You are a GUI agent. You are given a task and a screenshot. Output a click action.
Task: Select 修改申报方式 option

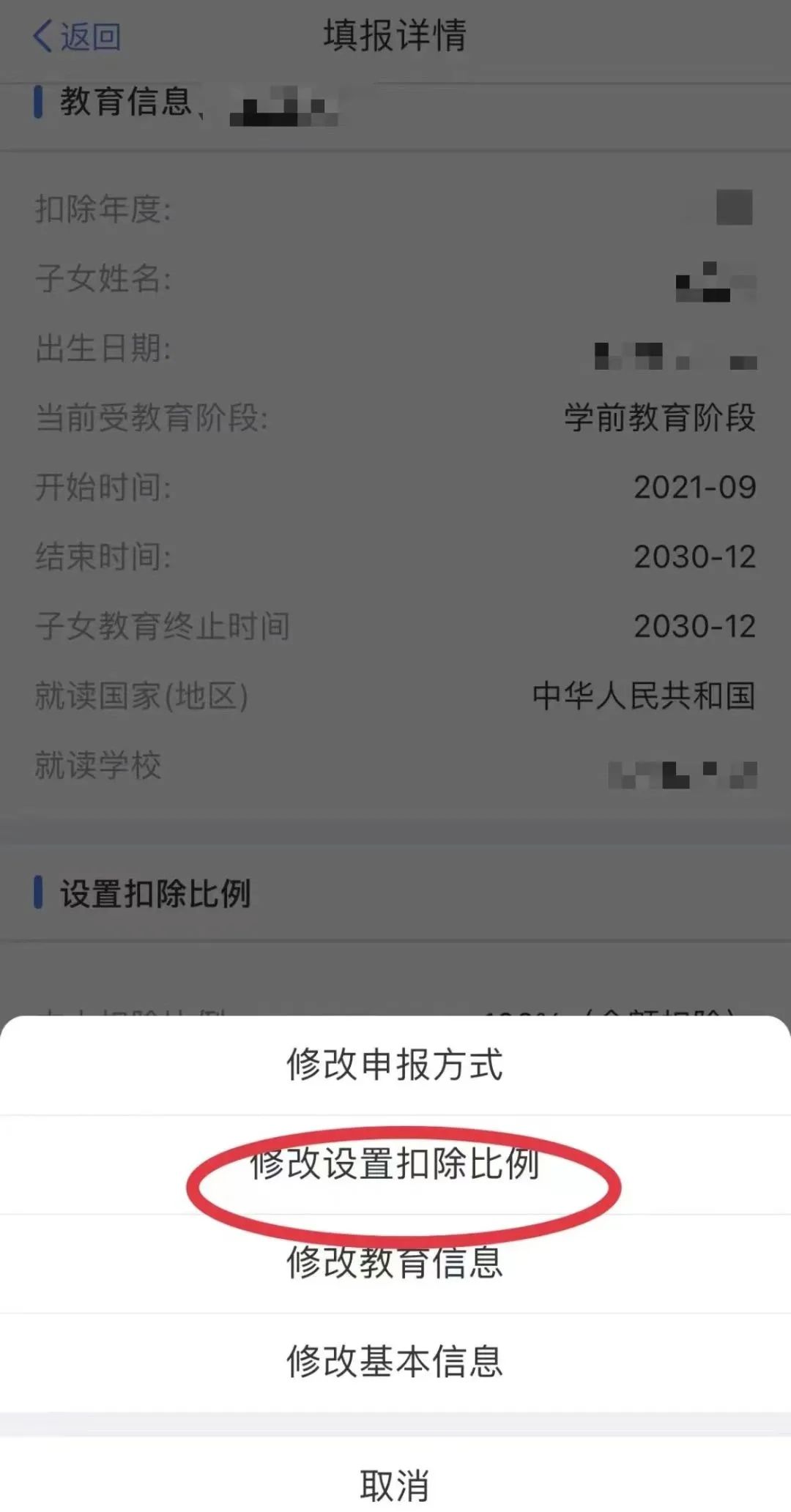click(395, 1065)
